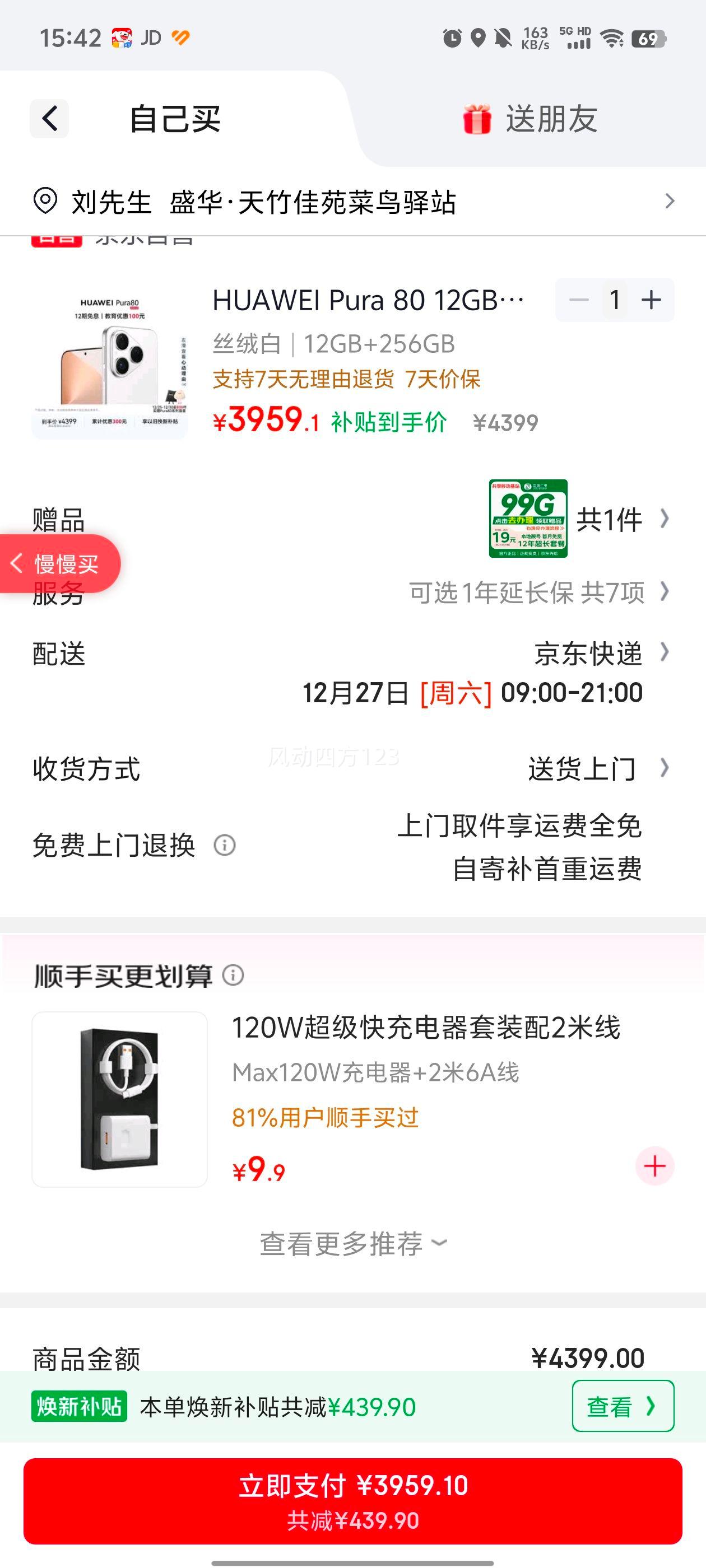The width and height of the screenshot is (706, 1568).
Task: Increase phone quantity with the plus stepper
Action: coord(651,299)
